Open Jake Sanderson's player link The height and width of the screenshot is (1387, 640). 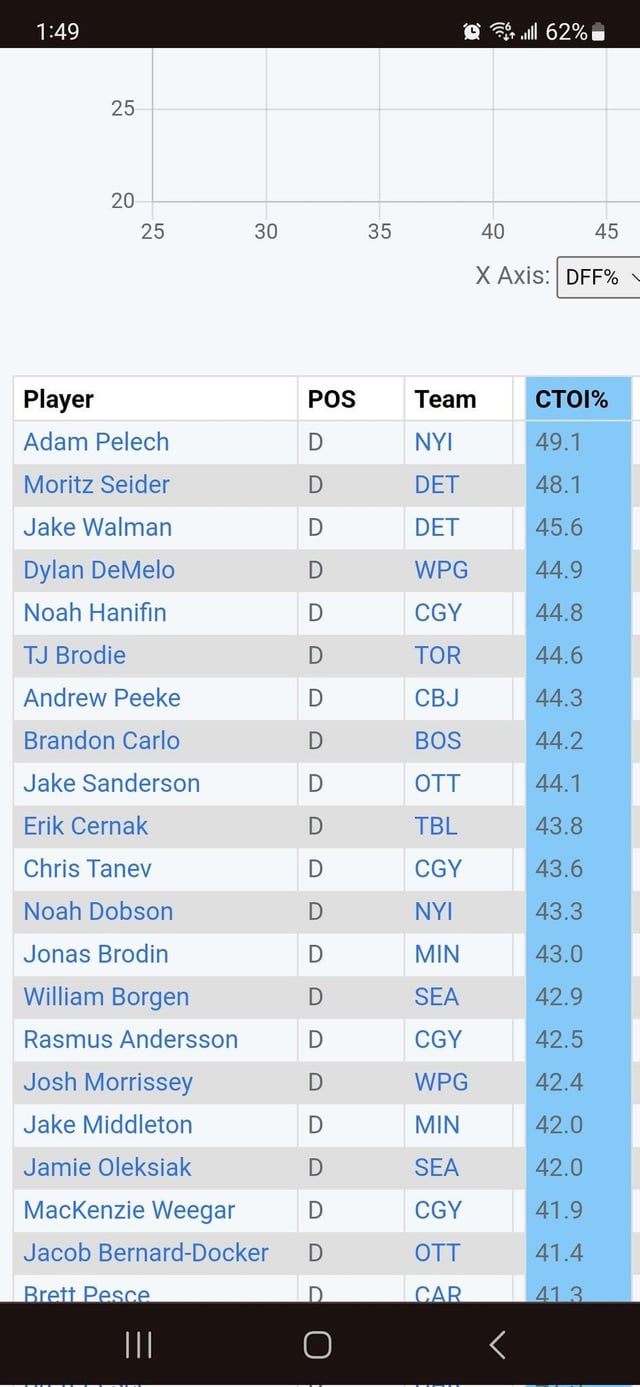click(111, 783)
